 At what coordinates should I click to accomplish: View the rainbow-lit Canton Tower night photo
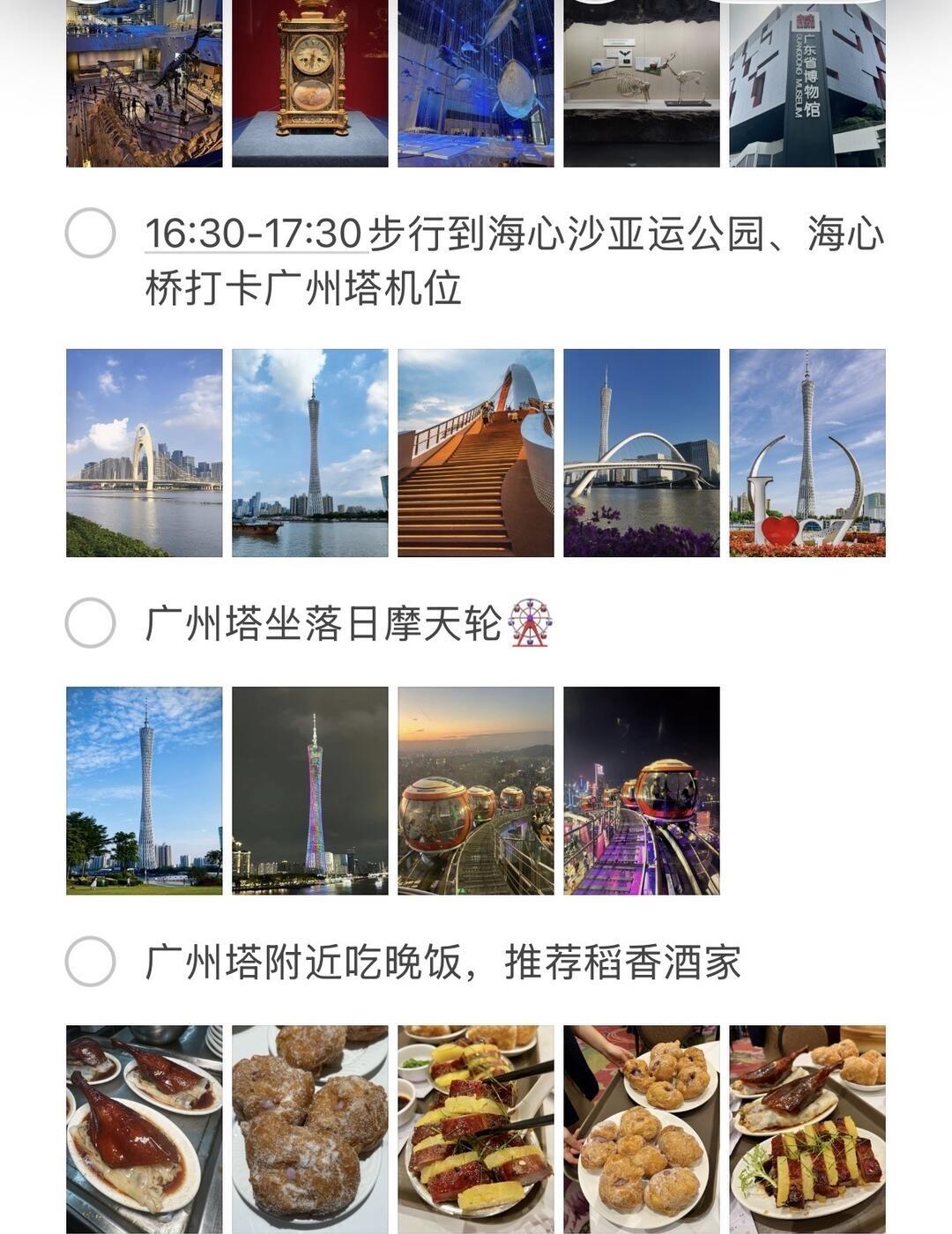point(309,791)
